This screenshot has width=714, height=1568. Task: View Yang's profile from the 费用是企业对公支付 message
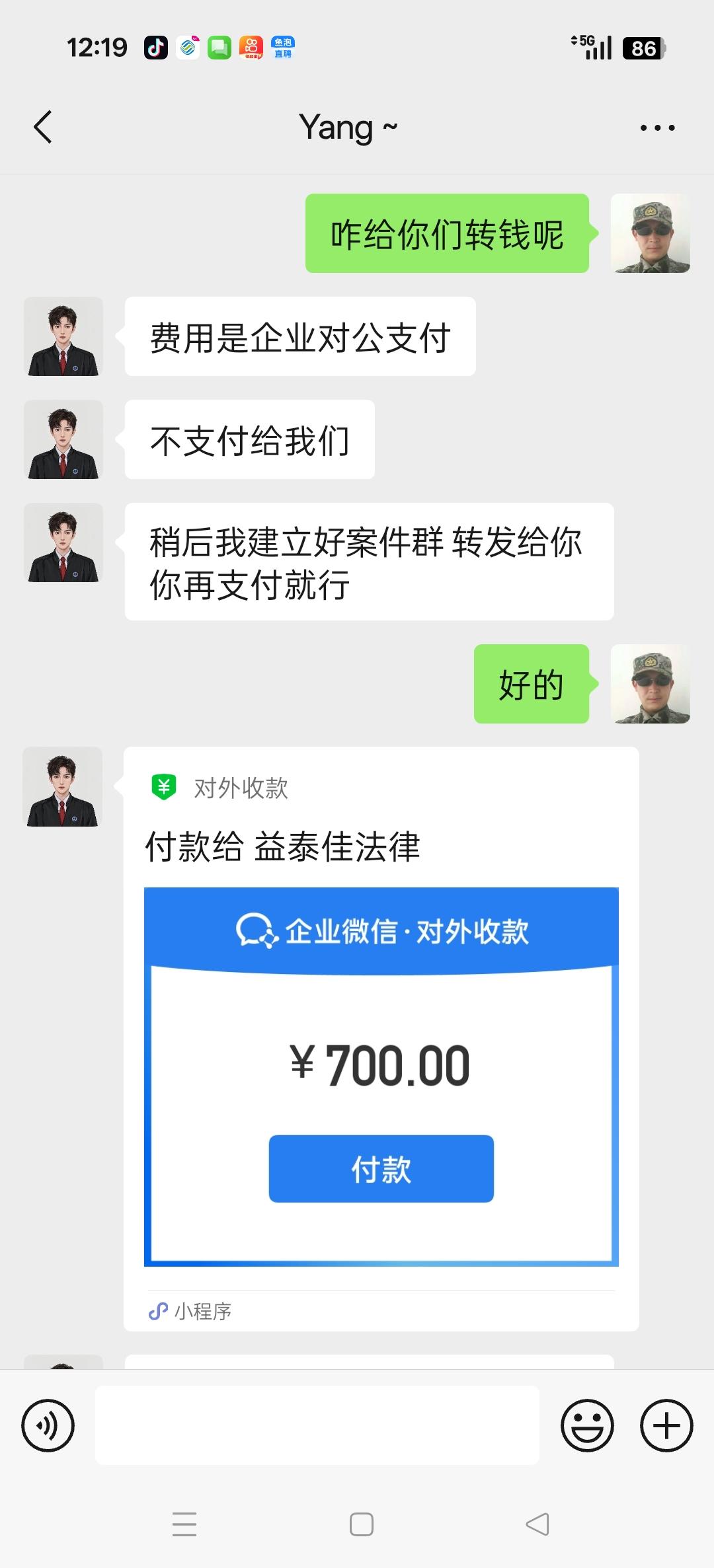63,336
